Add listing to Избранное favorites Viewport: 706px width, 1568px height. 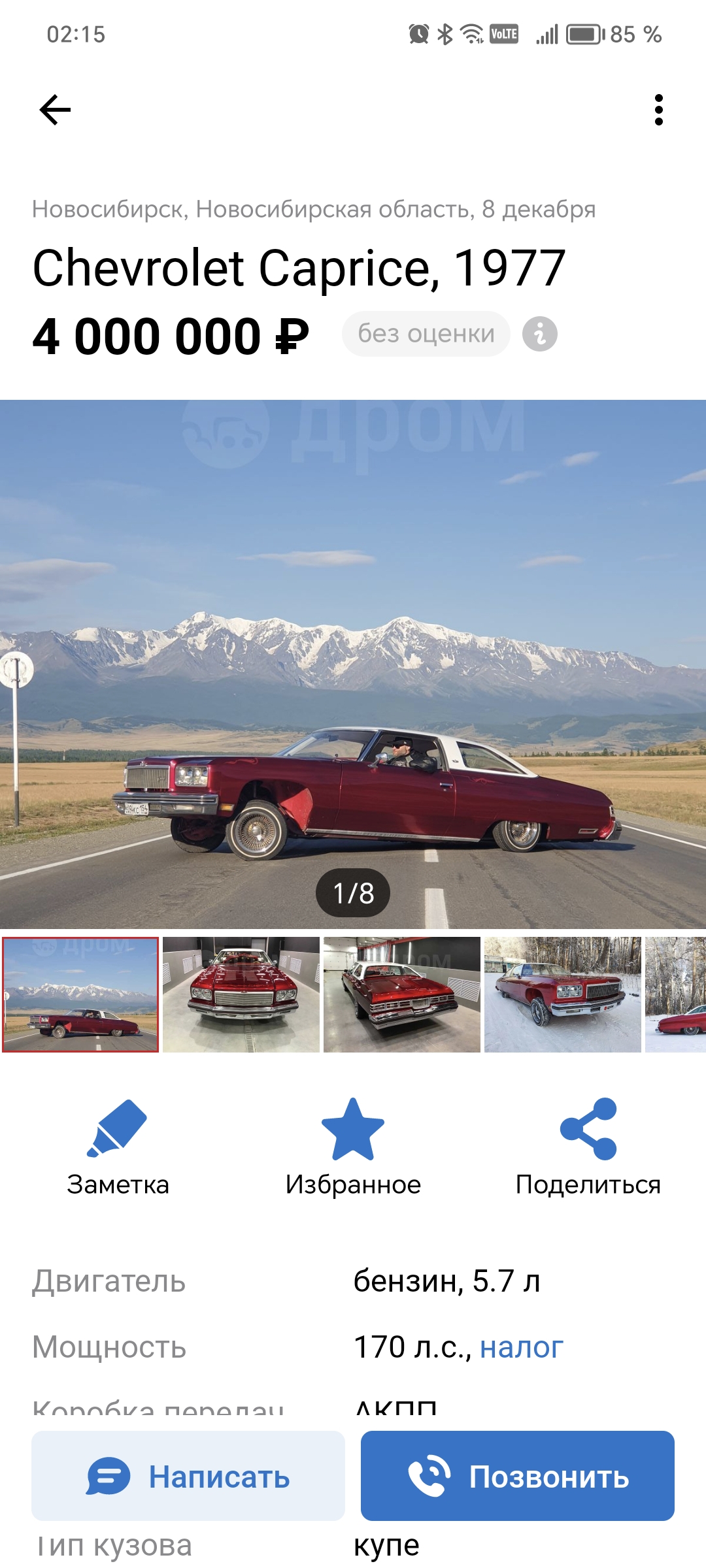[353, 1148]
